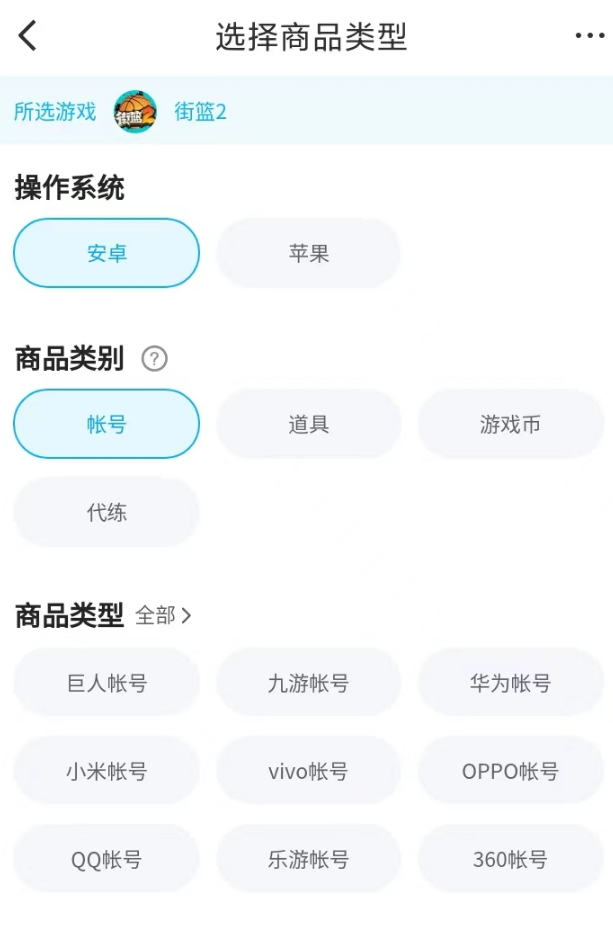This screenshot has width=613, height=934.
Task: Select the 代练 category chip
Action: [x=106, y=512]
